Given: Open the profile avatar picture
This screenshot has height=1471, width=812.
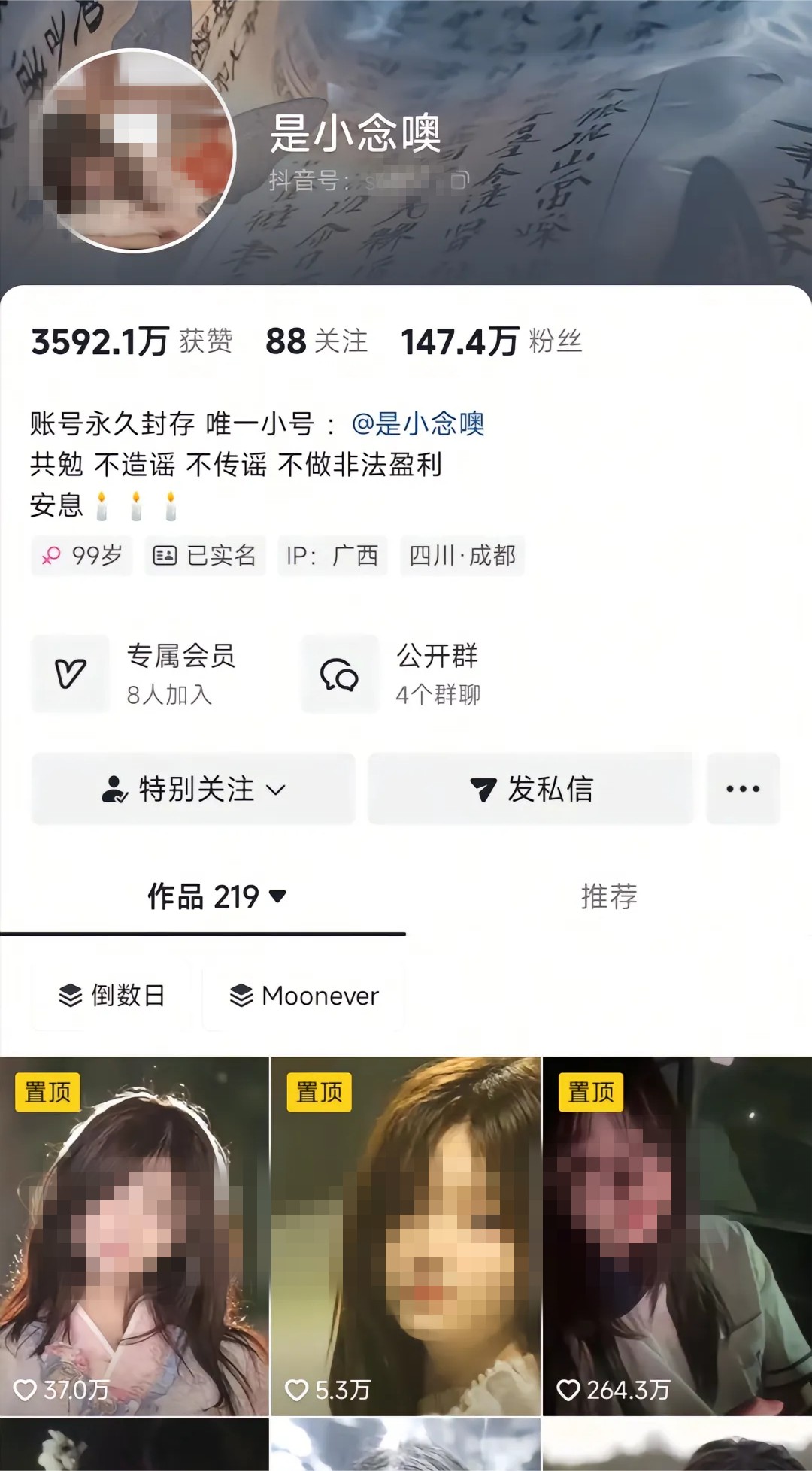Looking at the screenshot, I should click(134, 150).
